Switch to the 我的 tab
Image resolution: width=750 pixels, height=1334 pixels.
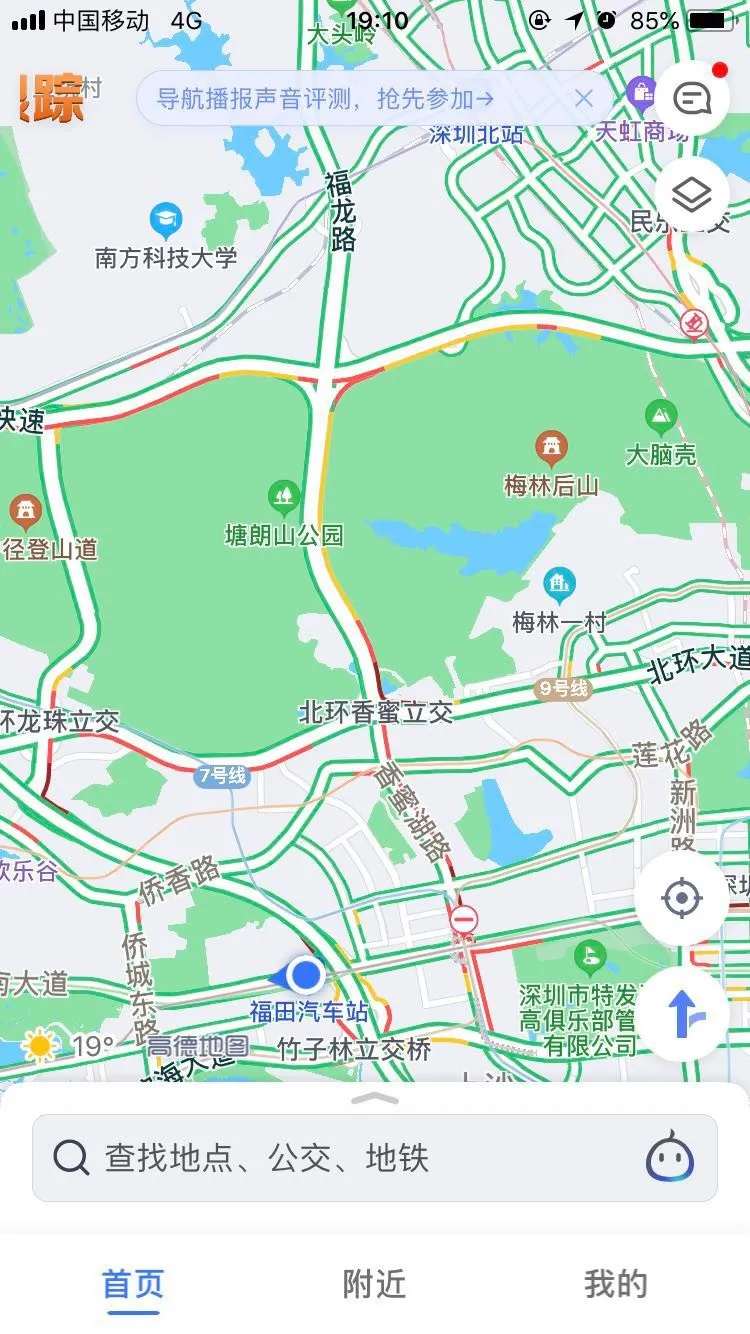(x=615, y=1284)
